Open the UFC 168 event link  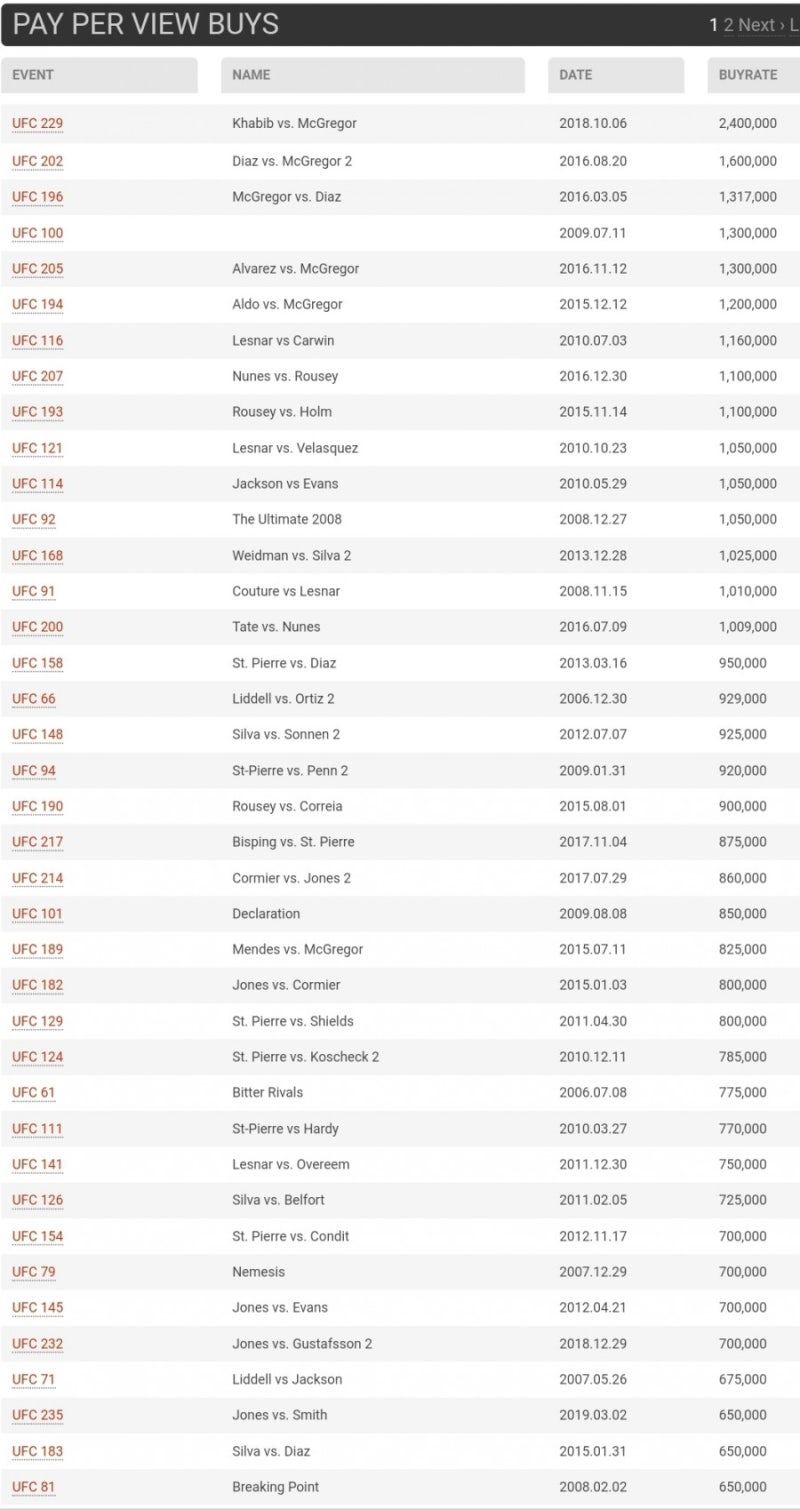(38, 556)
